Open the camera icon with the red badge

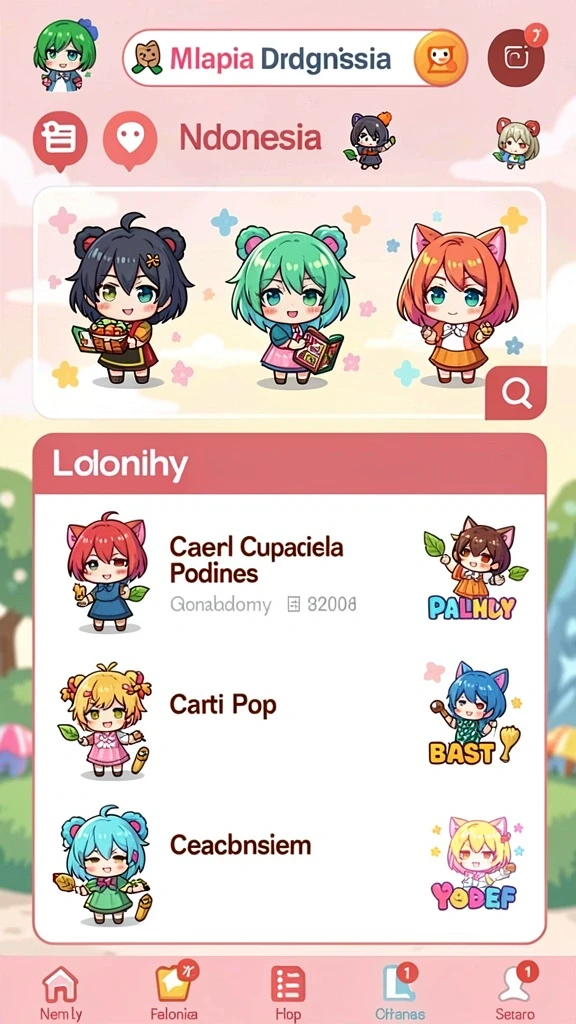point(516,57)
